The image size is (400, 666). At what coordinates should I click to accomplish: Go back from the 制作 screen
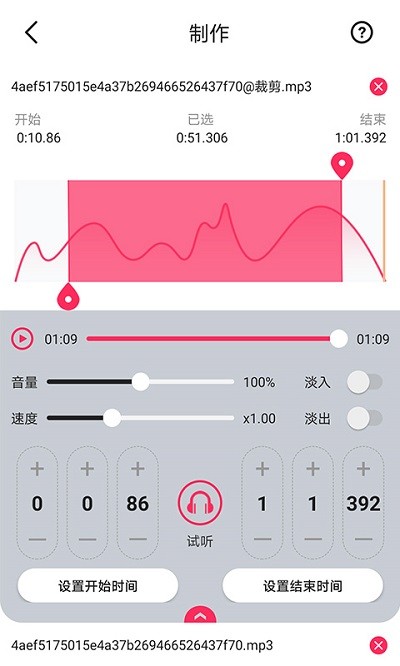coord(32,33)
